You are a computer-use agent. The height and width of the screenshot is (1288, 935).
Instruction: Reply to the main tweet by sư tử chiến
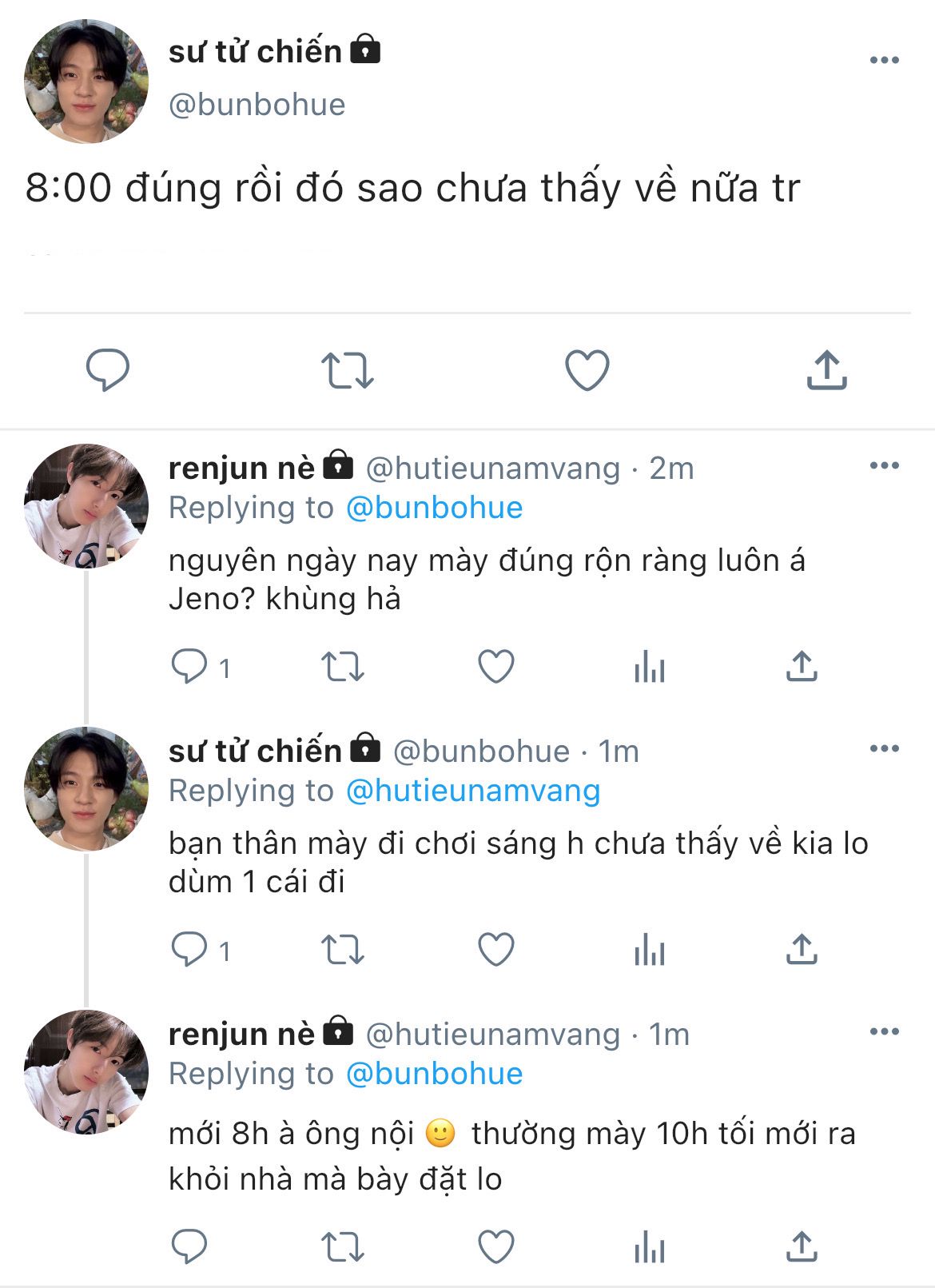107,370
